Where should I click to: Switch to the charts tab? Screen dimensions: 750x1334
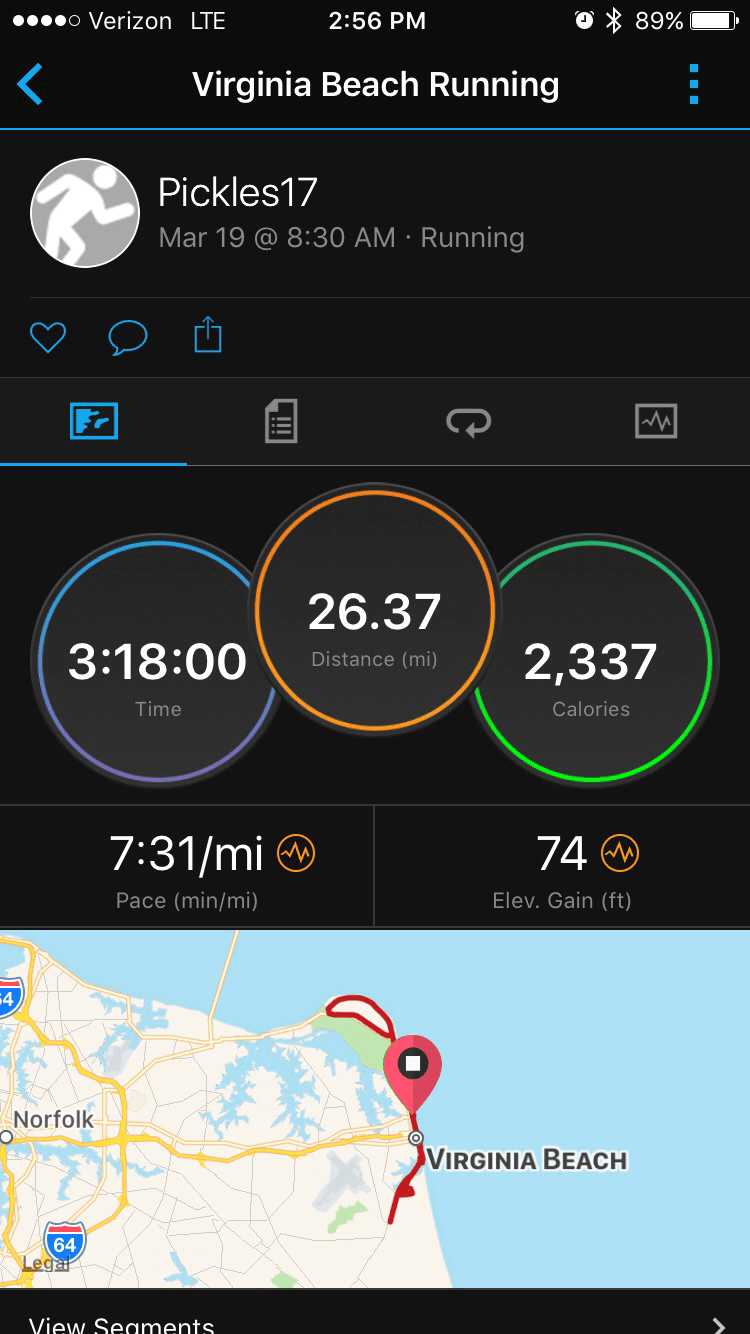coord(656,421)
